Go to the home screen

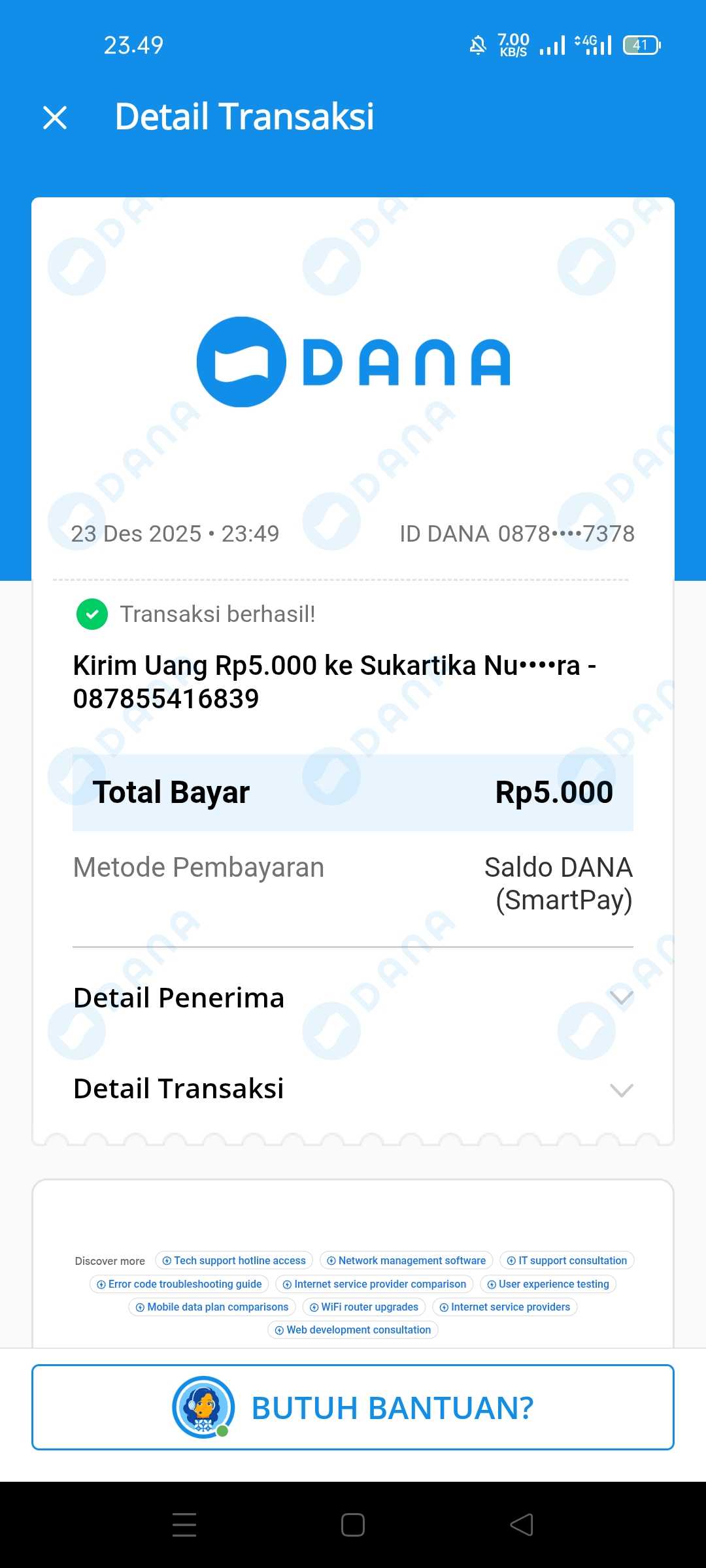point(353,1525)
